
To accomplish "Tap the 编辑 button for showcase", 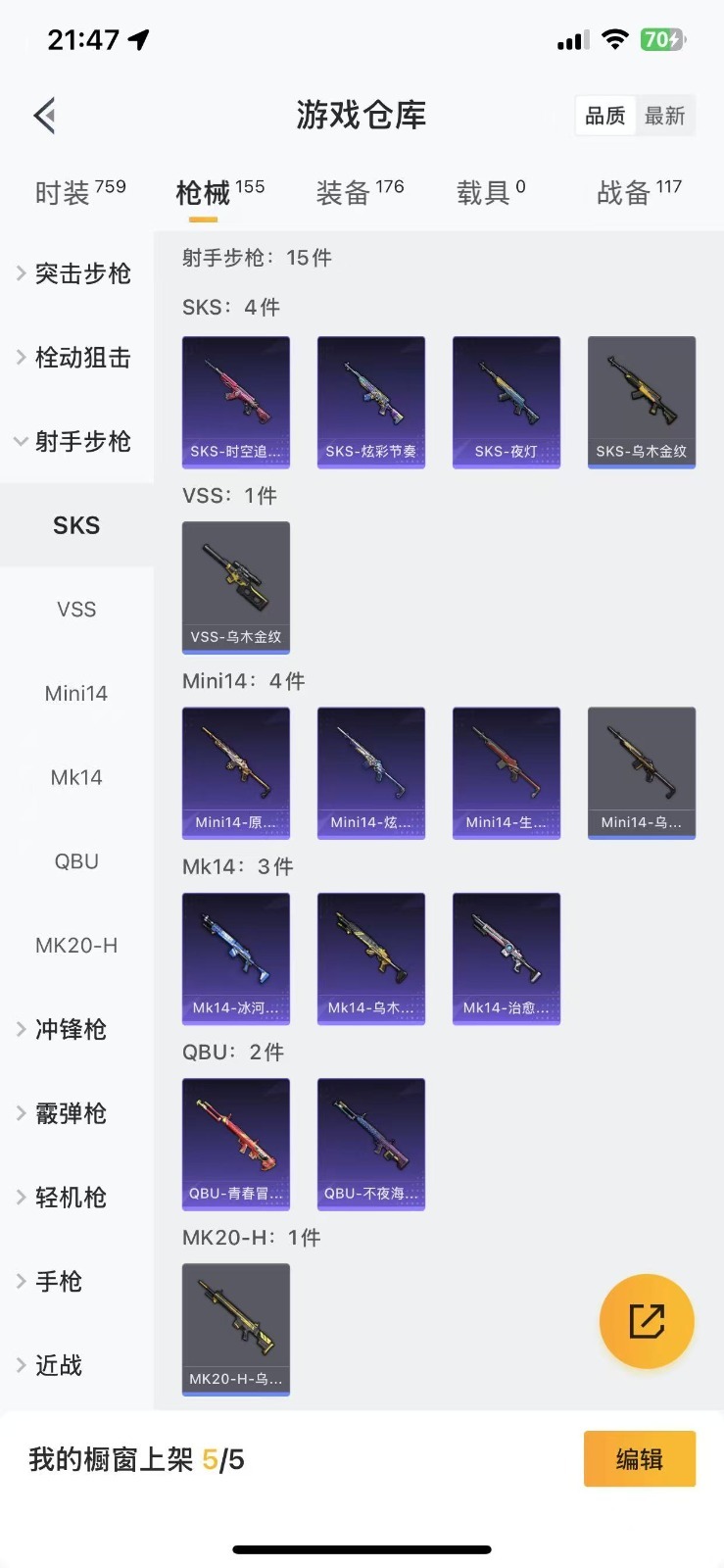I will coord(640,1459).
